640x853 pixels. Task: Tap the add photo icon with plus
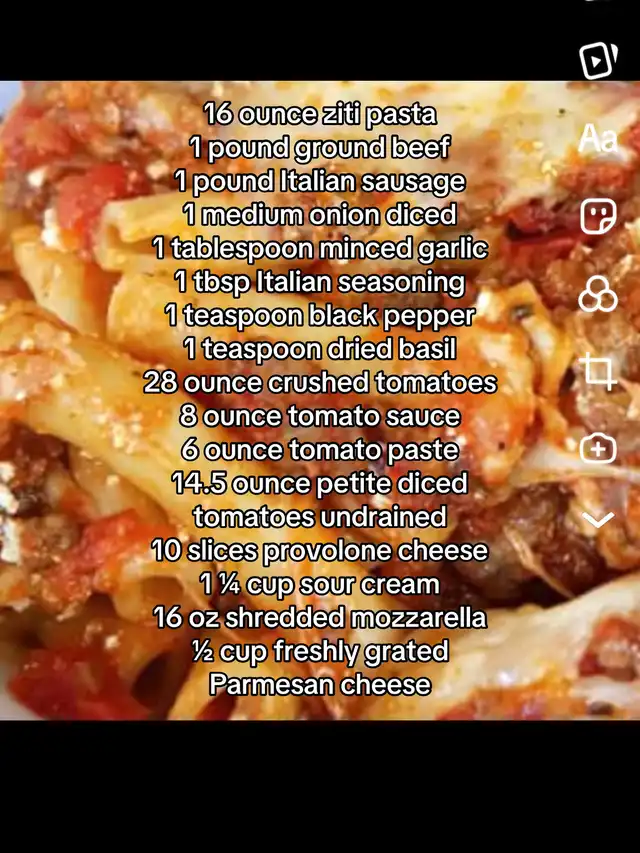(x=598, y=449)
